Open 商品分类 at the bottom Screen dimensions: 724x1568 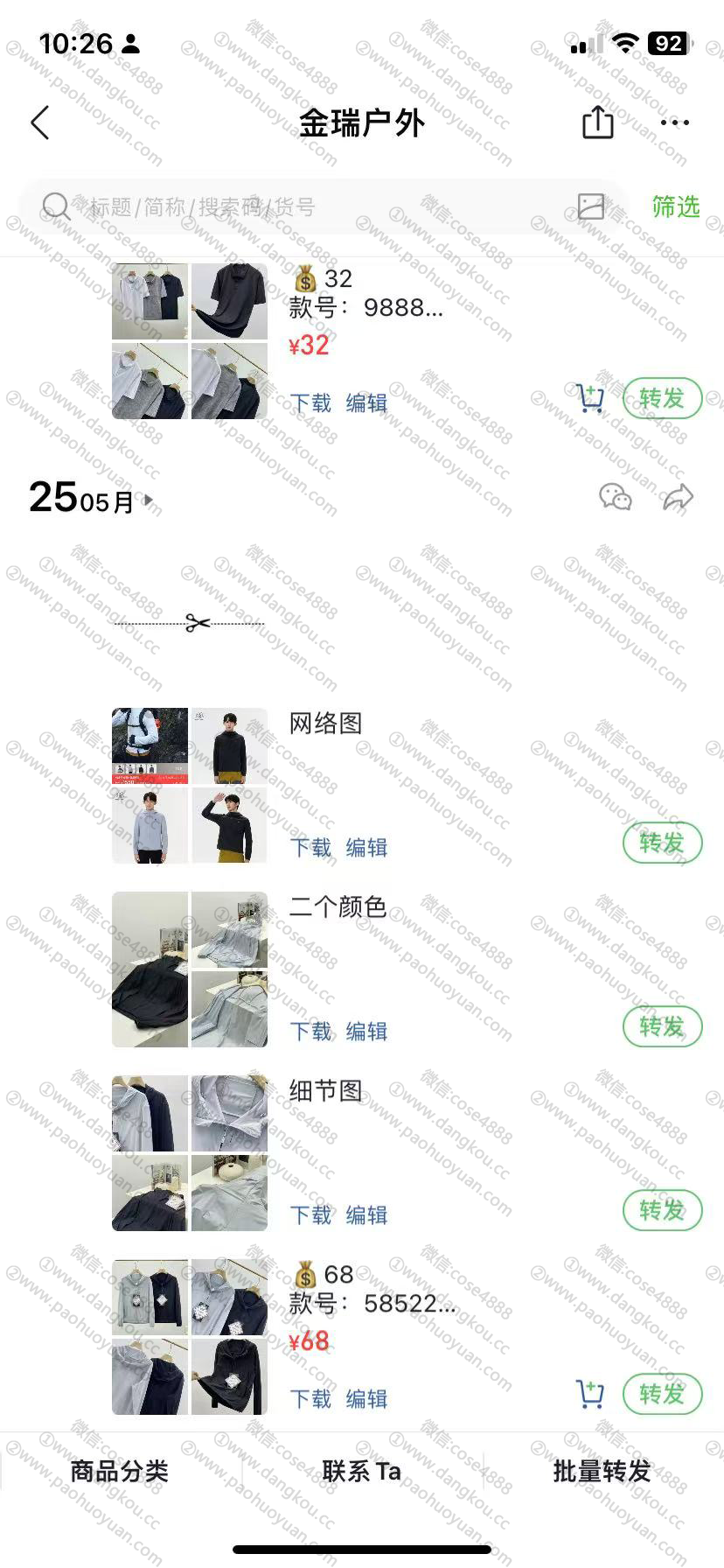(120, 1471)
